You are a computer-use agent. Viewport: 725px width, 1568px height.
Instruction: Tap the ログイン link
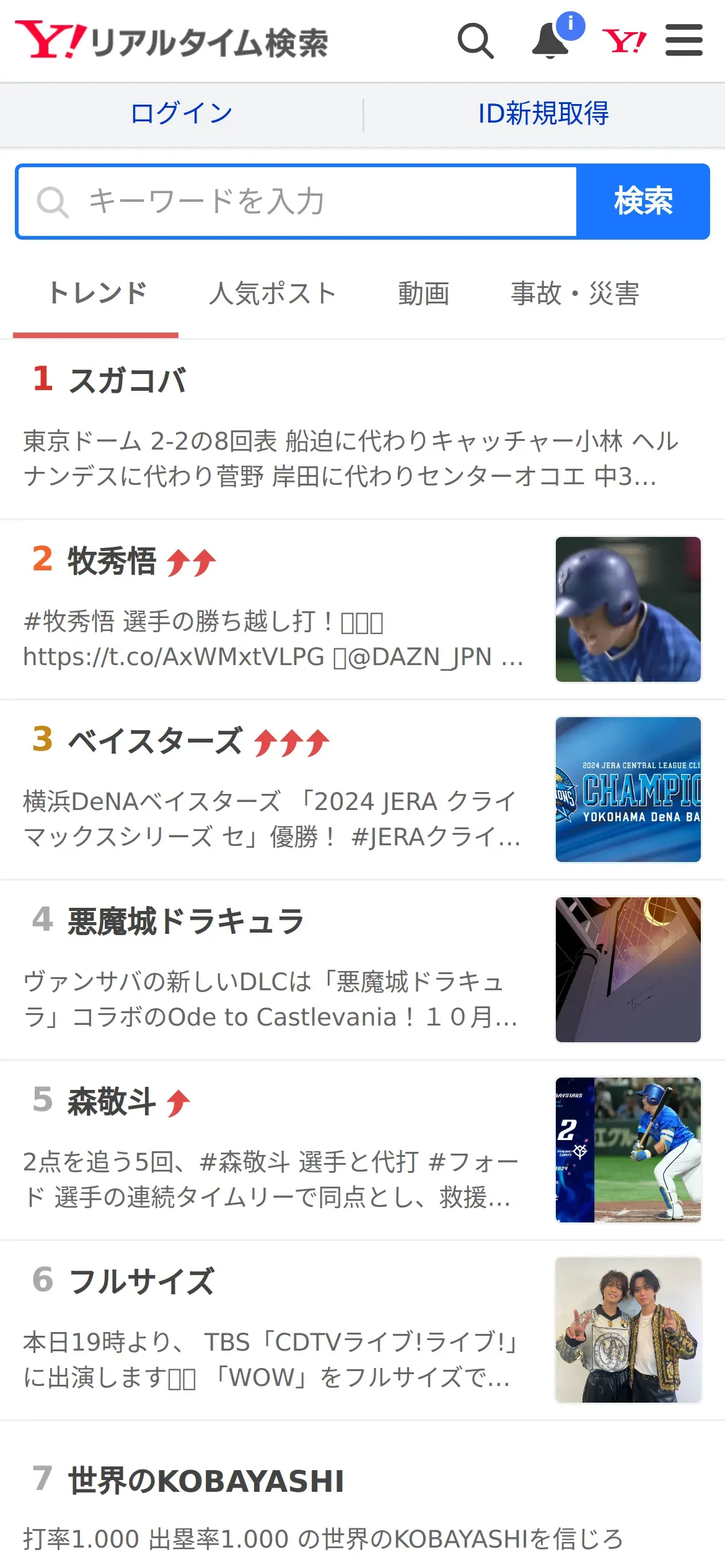(x=182, y=114)
